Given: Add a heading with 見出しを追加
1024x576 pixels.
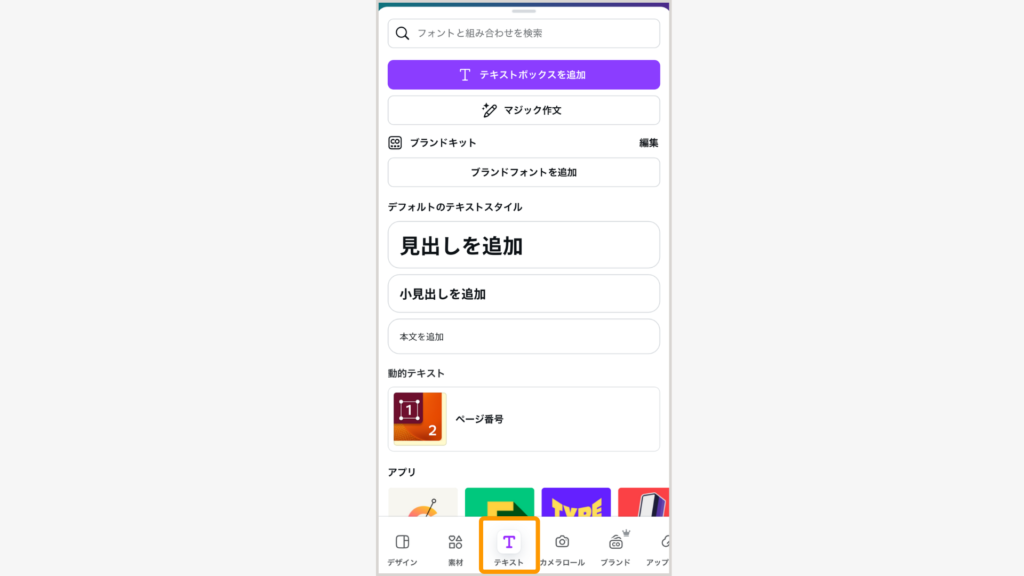Looking at the screenshot, I should pos(523,245).
